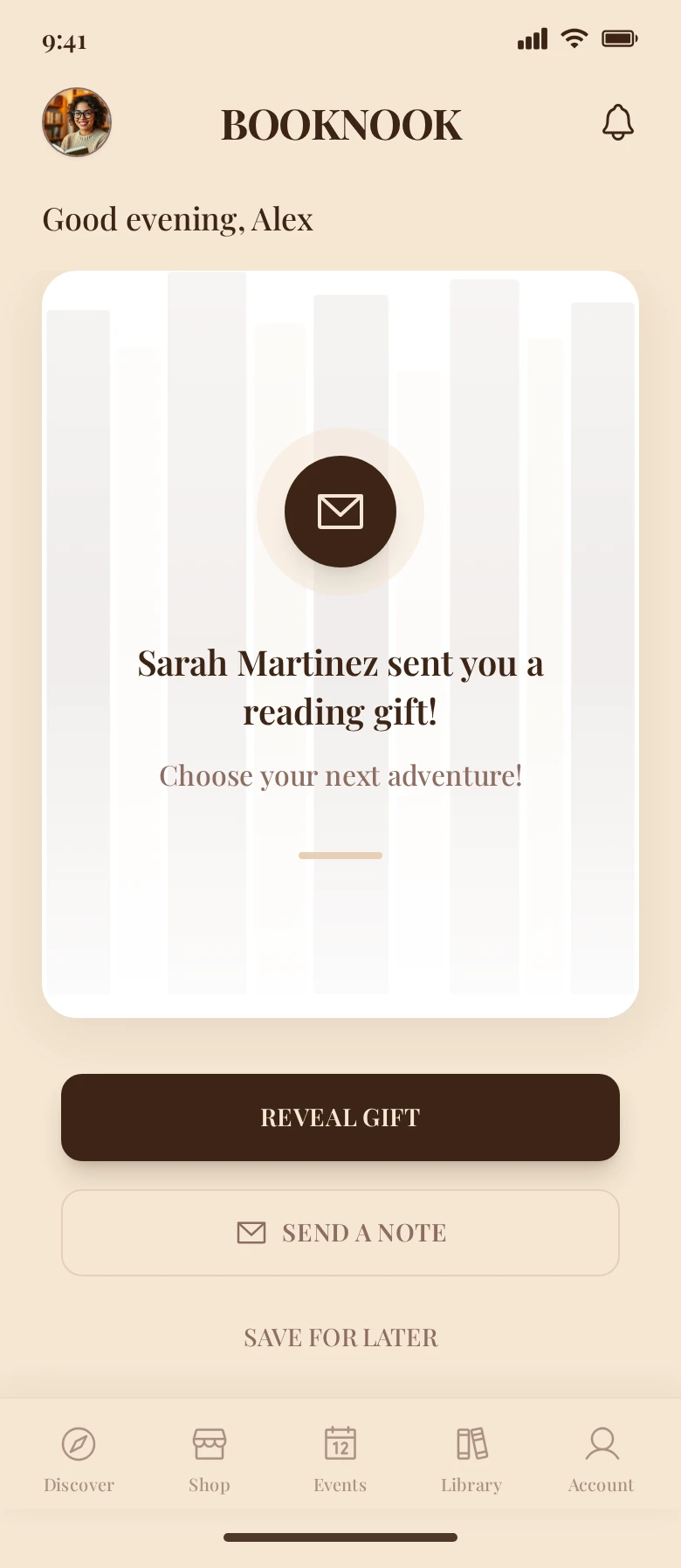Open the Account tab
681x1568 pixels.
tap(602, 1458)
